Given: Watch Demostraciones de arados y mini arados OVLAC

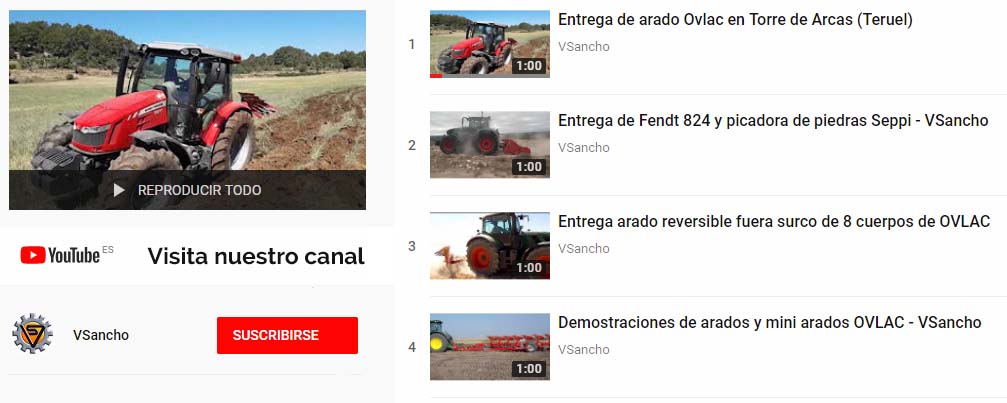Looking at the screenshot, I should [769, 323].
